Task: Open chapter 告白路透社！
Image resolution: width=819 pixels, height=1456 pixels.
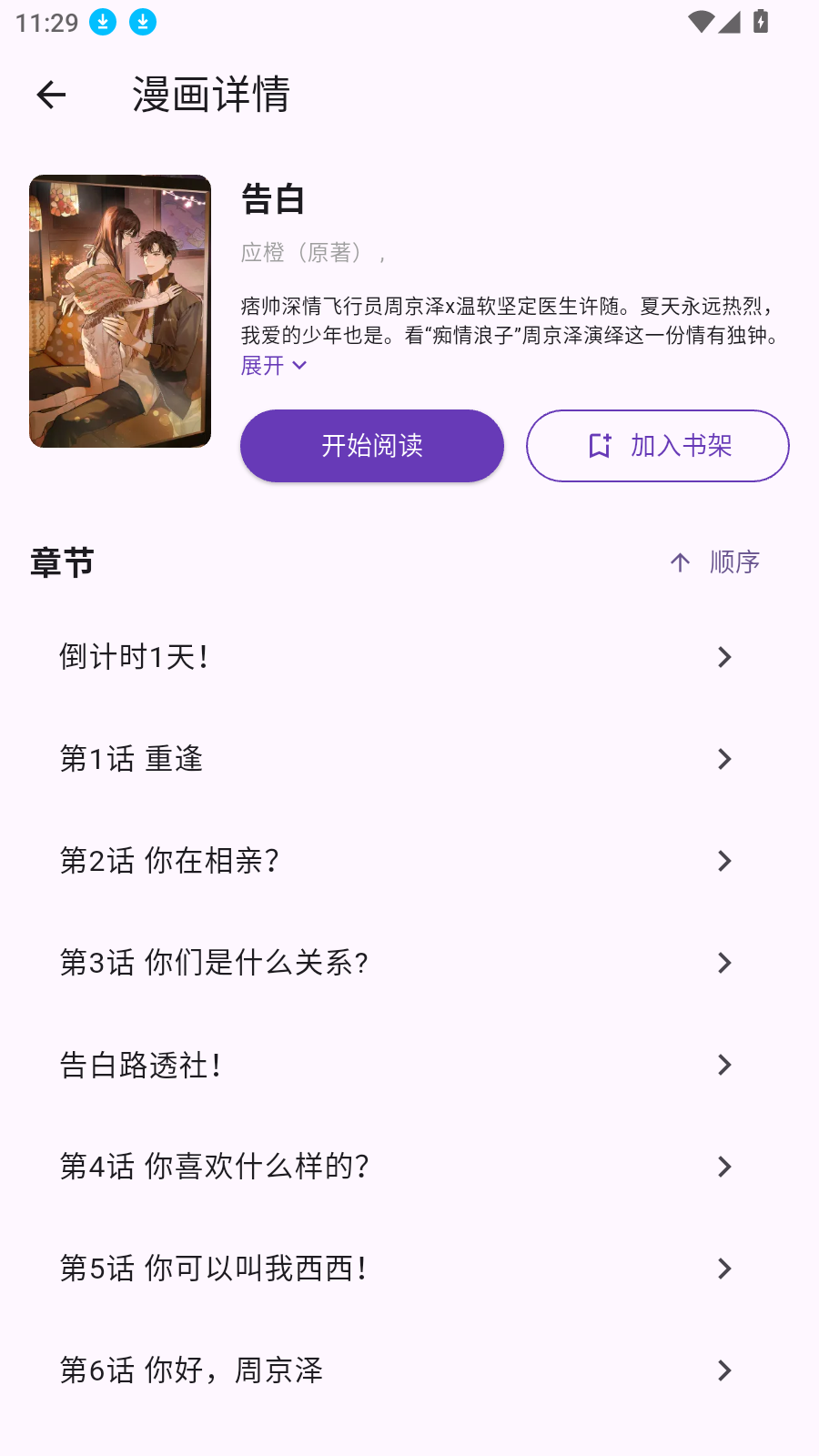Action: click(x=396, y=1065)
